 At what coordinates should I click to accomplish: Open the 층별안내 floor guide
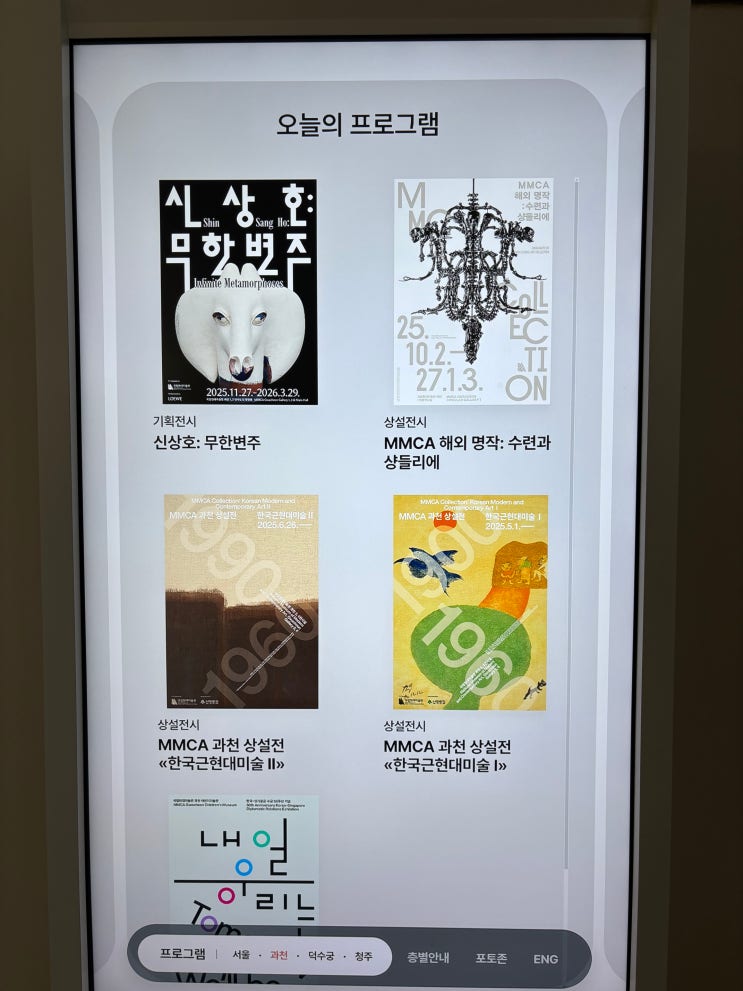pyautogui.click(x=427, y=958)
